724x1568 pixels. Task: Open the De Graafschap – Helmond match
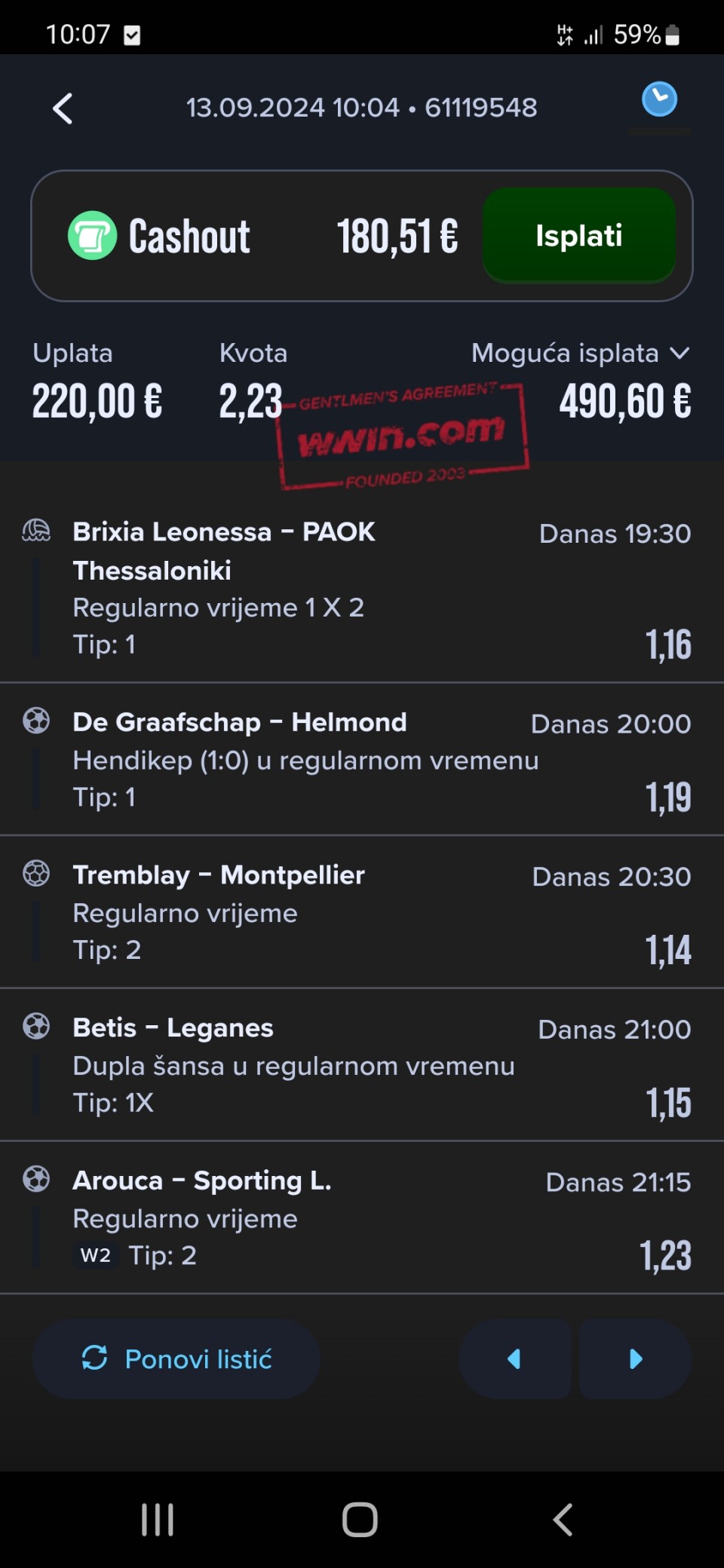[x=240, y=722]
